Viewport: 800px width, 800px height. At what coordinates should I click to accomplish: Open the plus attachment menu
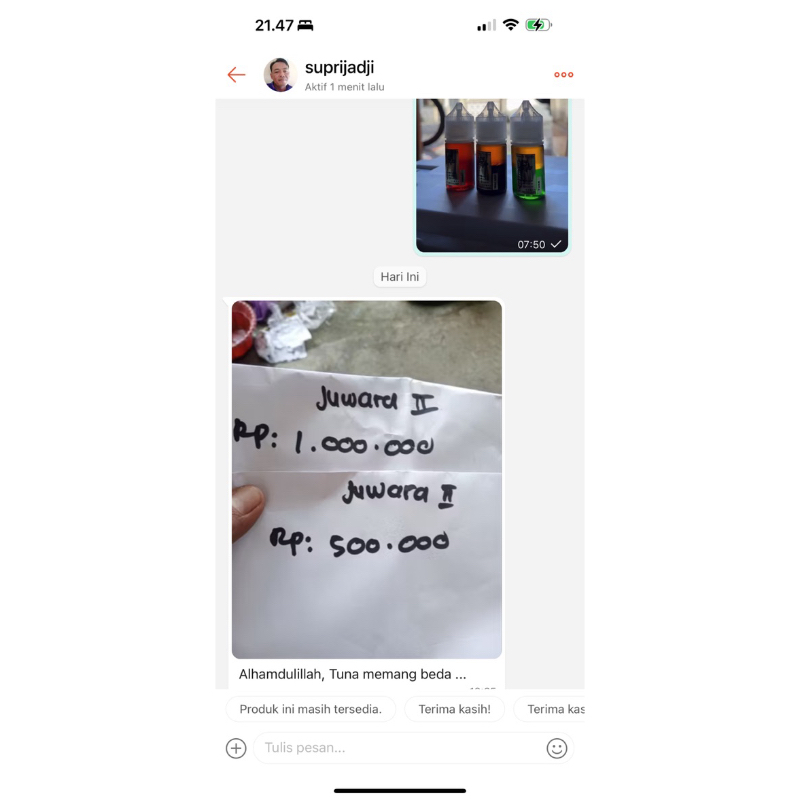[236, 748]
